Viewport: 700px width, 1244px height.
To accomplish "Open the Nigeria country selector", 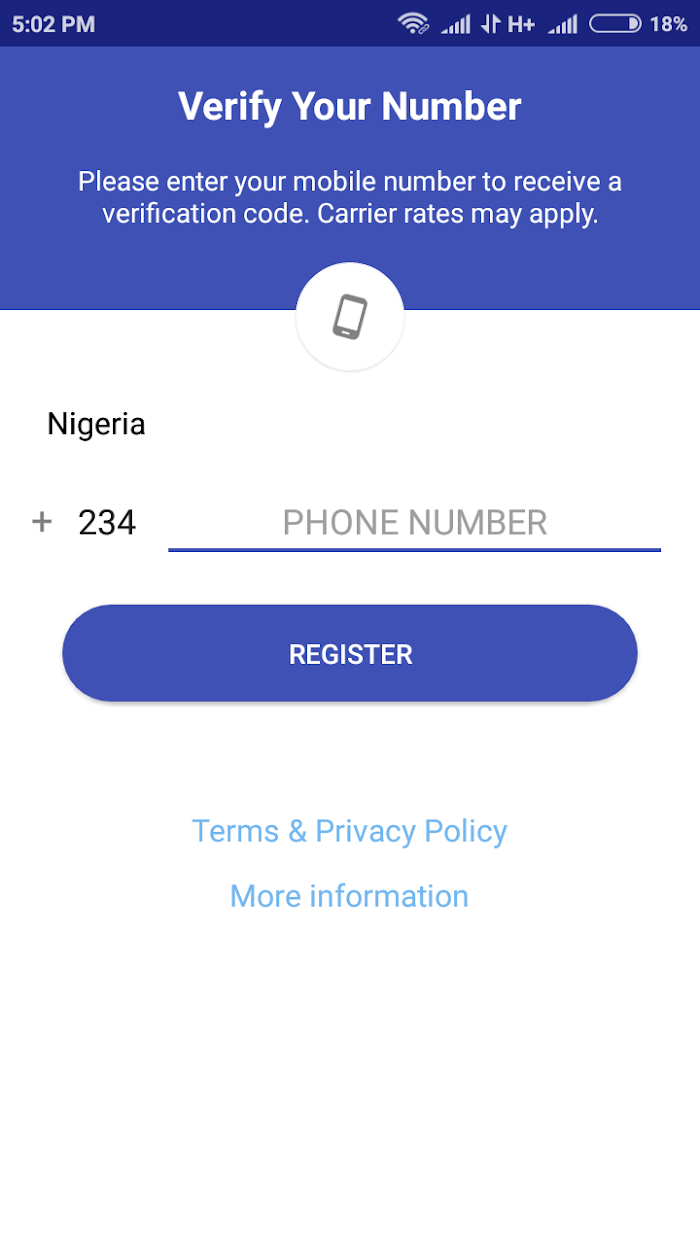I will point(97,424).
